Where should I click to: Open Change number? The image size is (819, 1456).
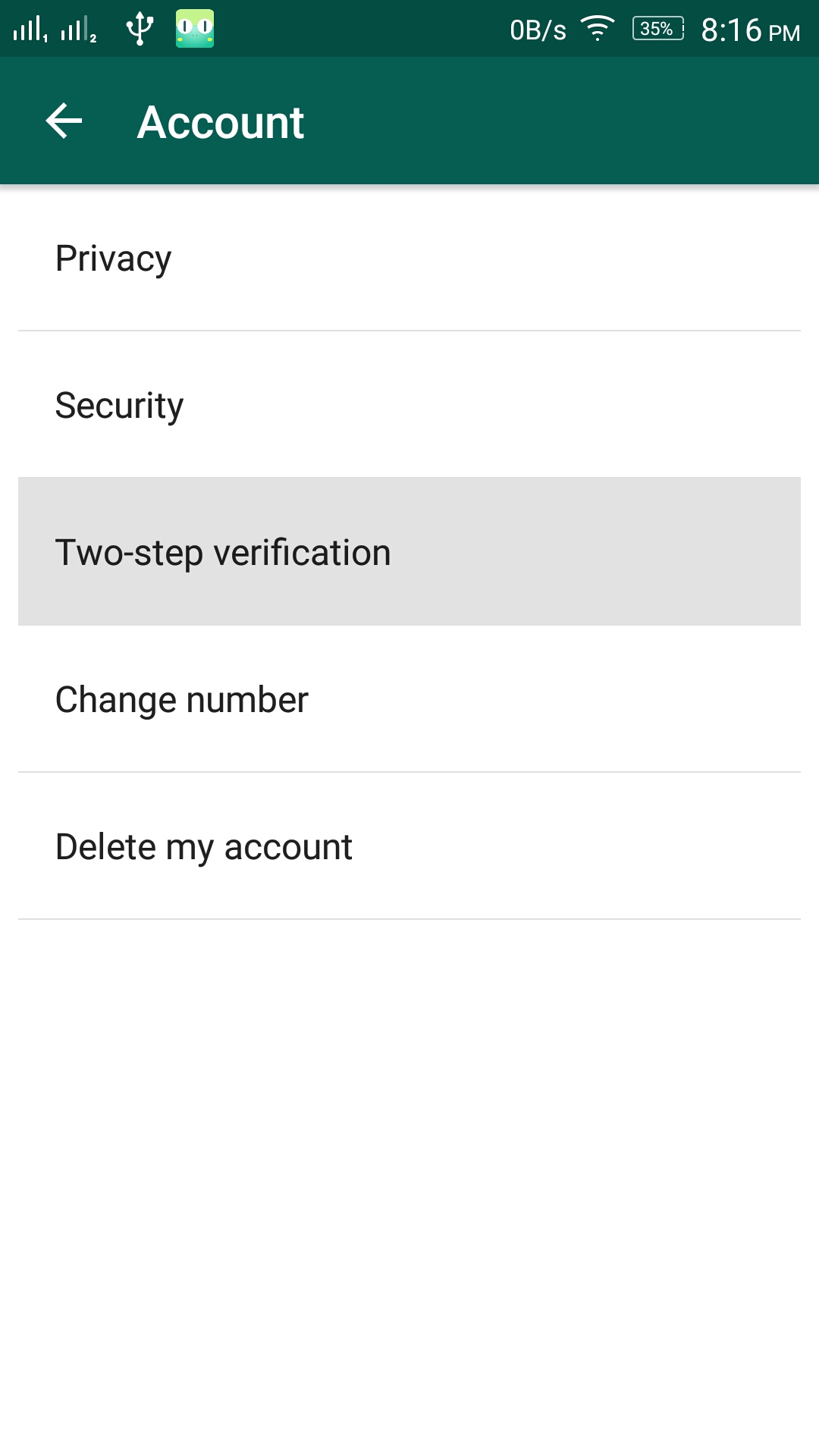click(409, 699)
